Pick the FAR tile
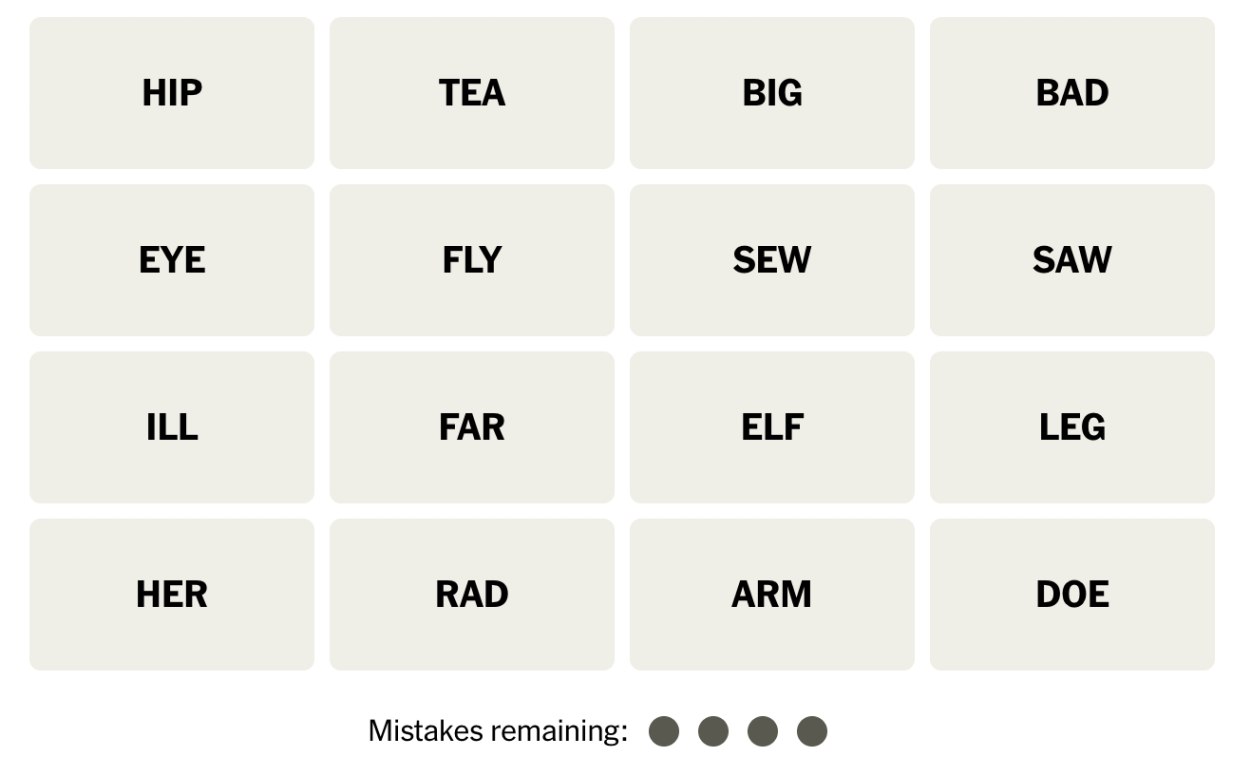The image size is (1250, 775). click(x=472, y=427)
